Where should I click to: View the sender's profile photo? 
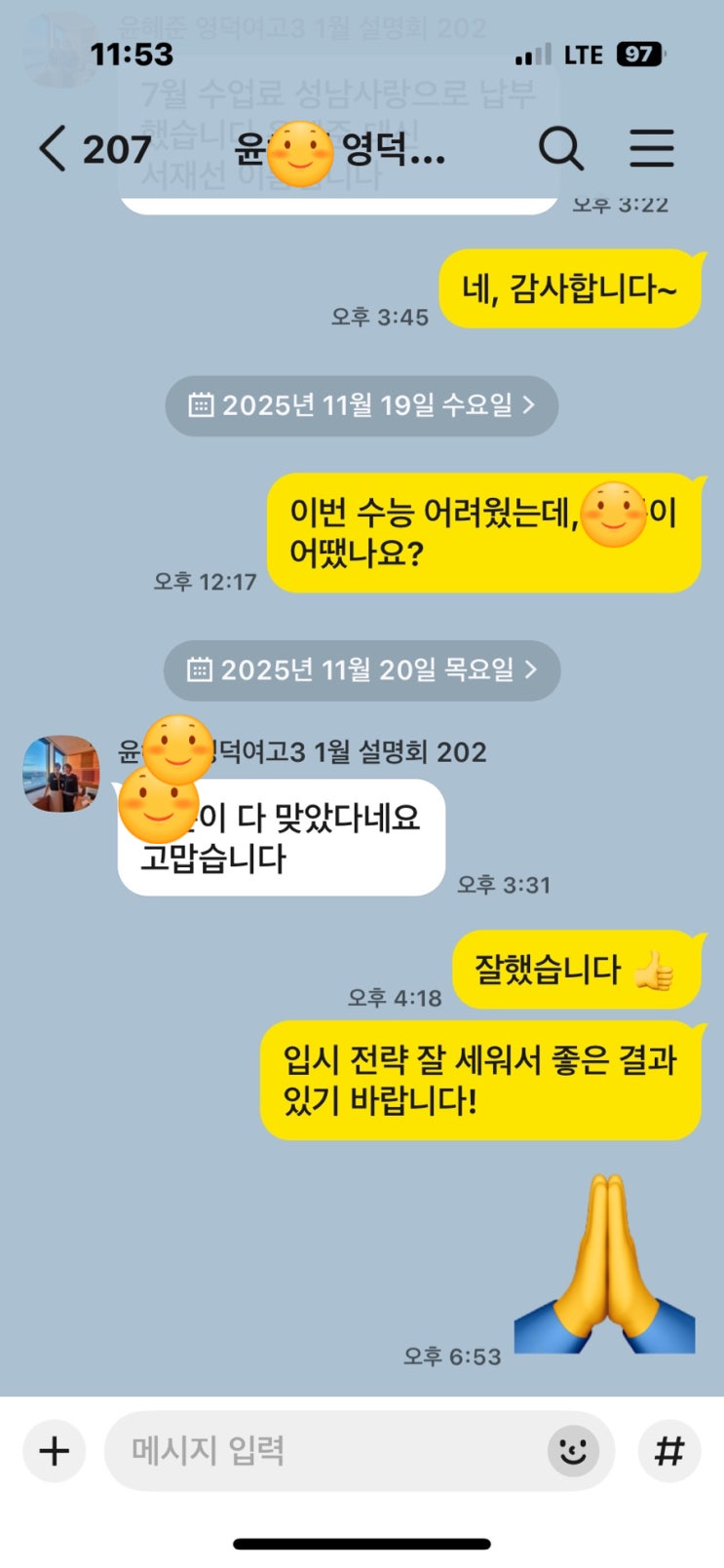tap(61, 774)
